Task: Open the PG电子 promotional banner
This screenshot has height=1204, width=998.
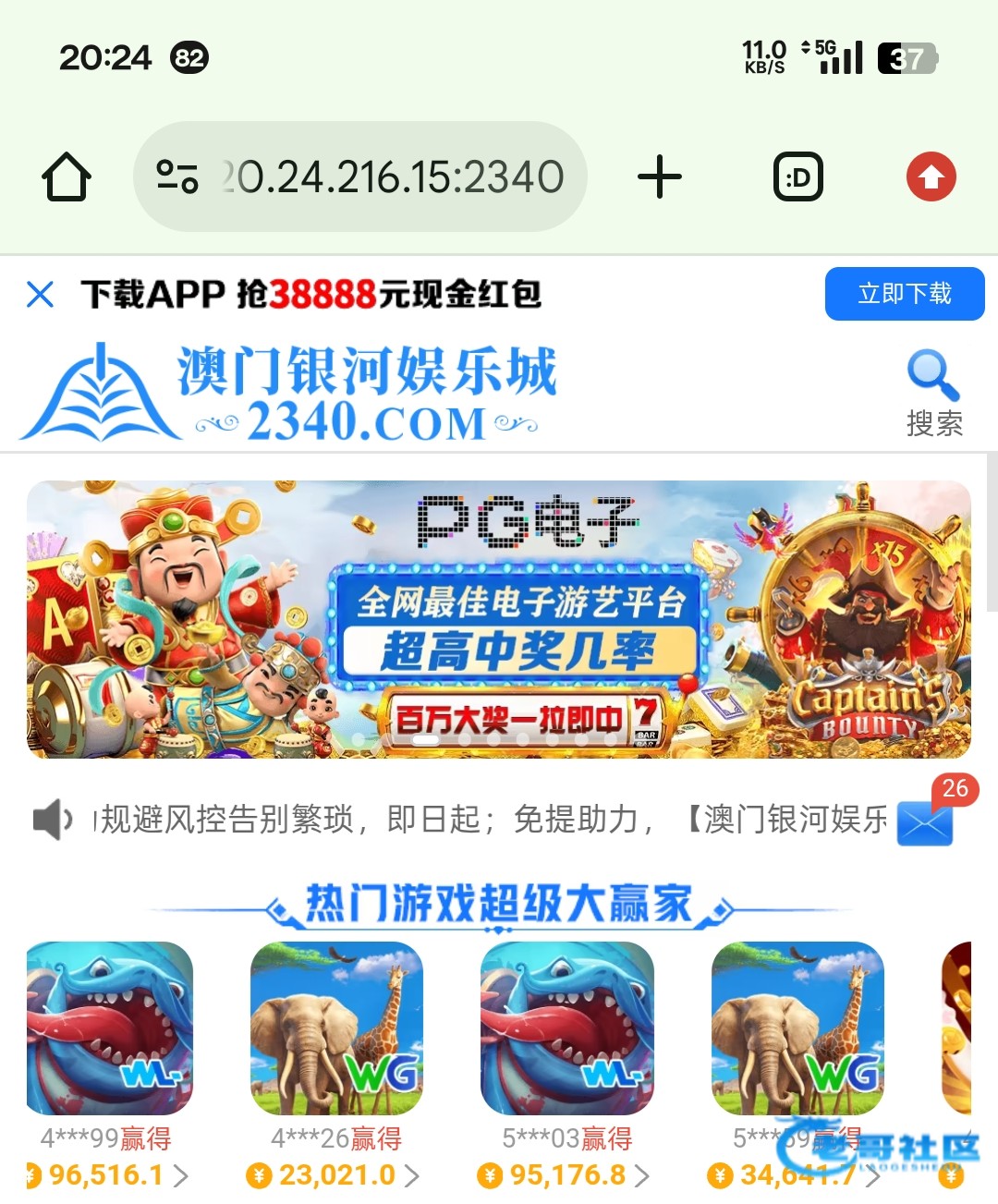Action: (499, 619)
